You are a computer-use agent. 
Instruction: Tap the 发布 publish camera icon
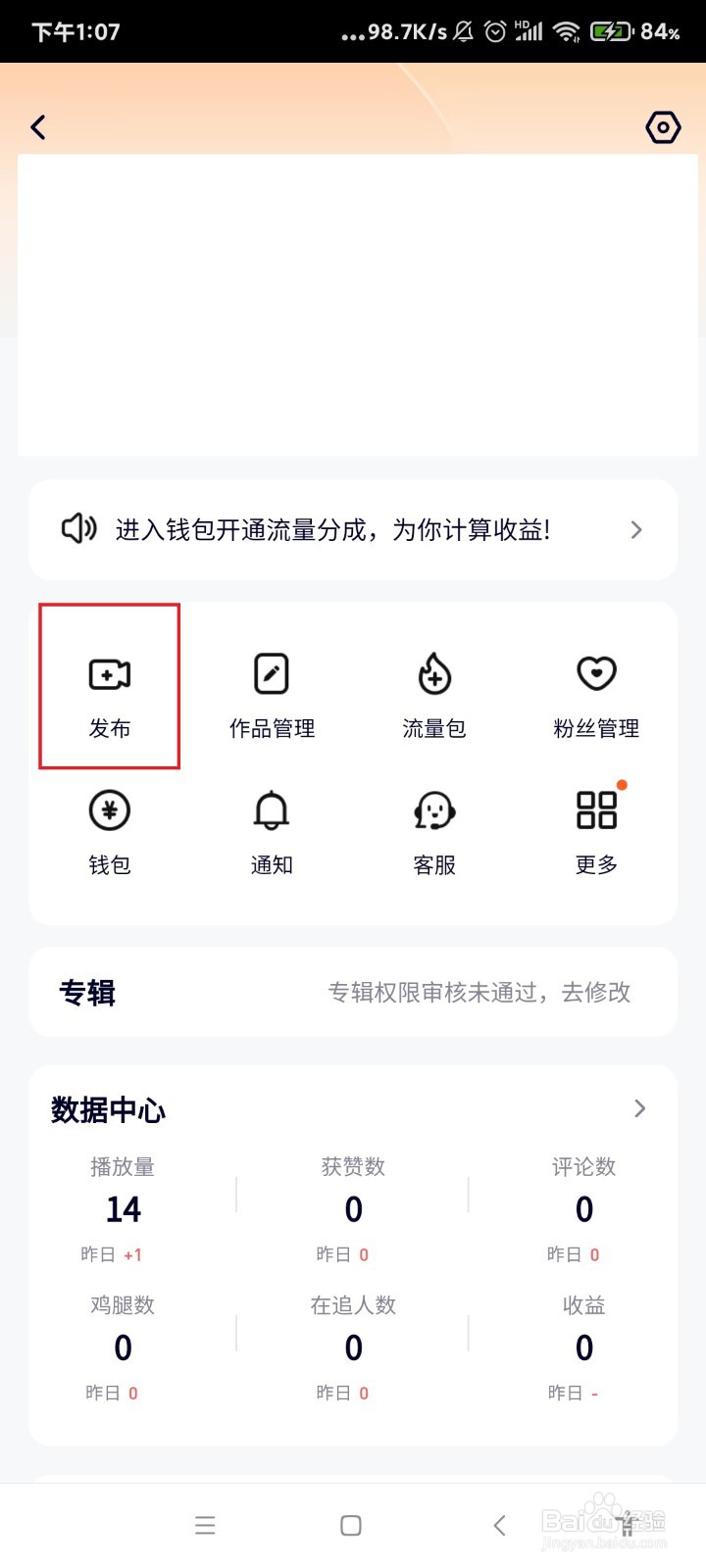coord(109,673)
